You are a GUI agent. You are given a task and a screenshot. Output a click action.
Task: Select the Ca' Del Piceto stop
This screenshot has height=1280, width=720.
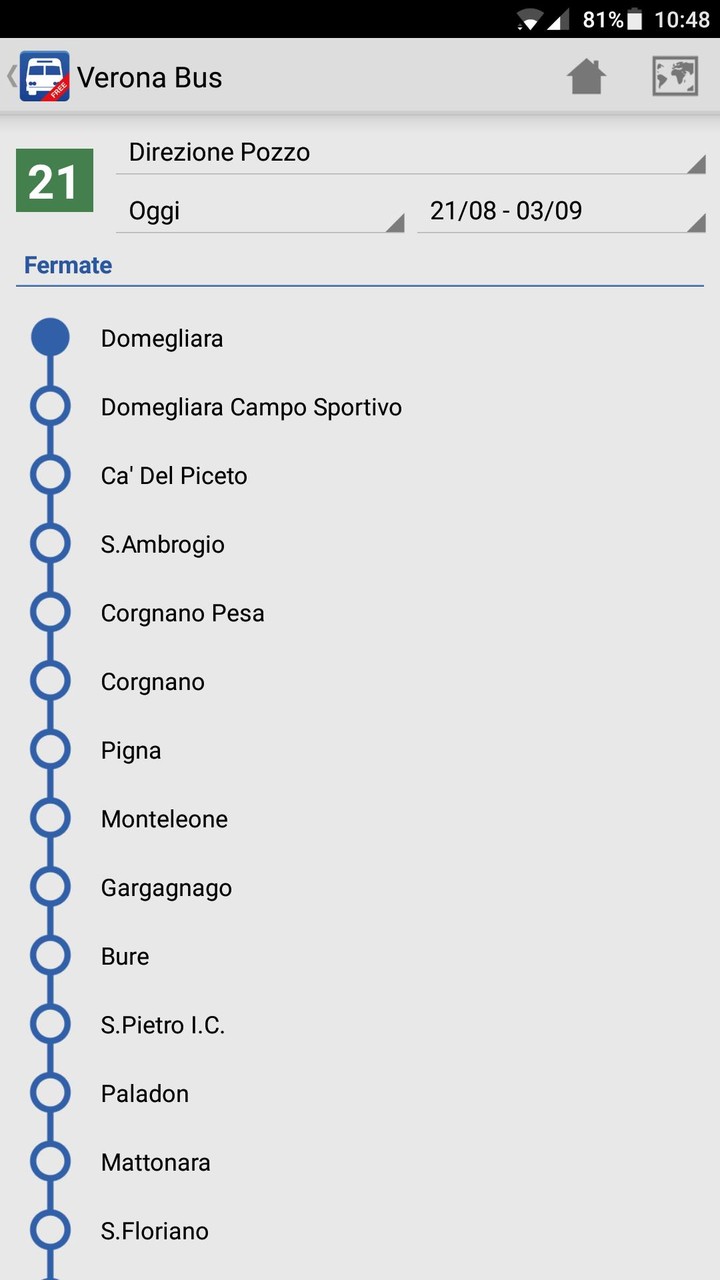coord(174,476)
